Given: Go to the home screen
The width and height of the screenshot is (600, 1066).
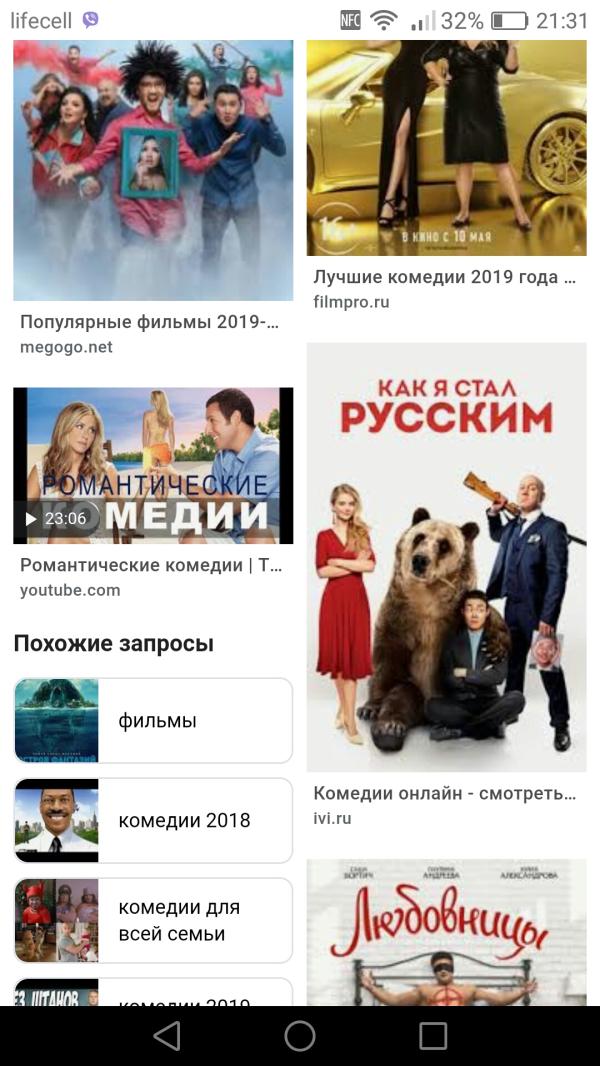Looking at the screenshot, I should [x=300, y=1036].
